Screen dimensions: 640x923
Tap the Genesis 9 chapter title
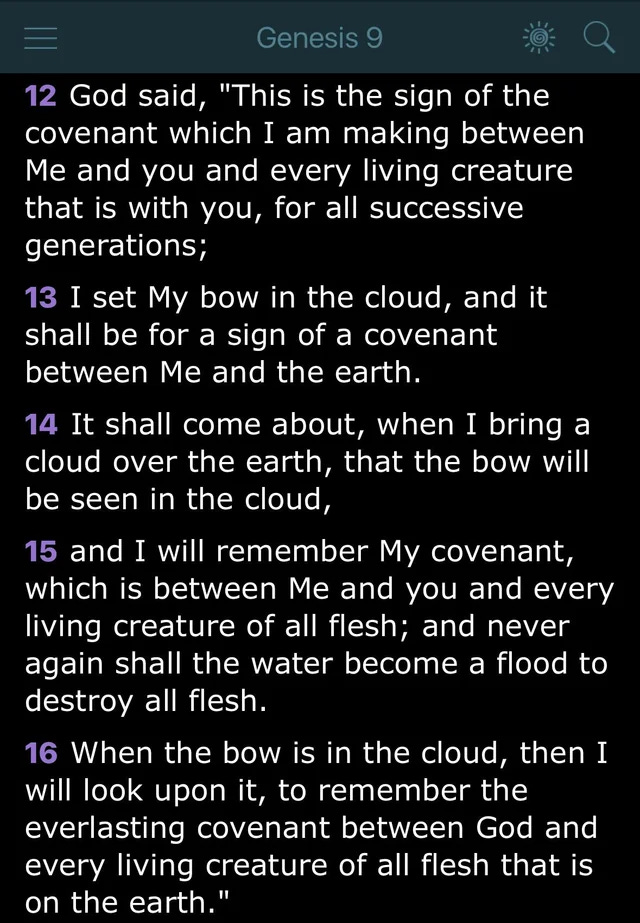320,38
